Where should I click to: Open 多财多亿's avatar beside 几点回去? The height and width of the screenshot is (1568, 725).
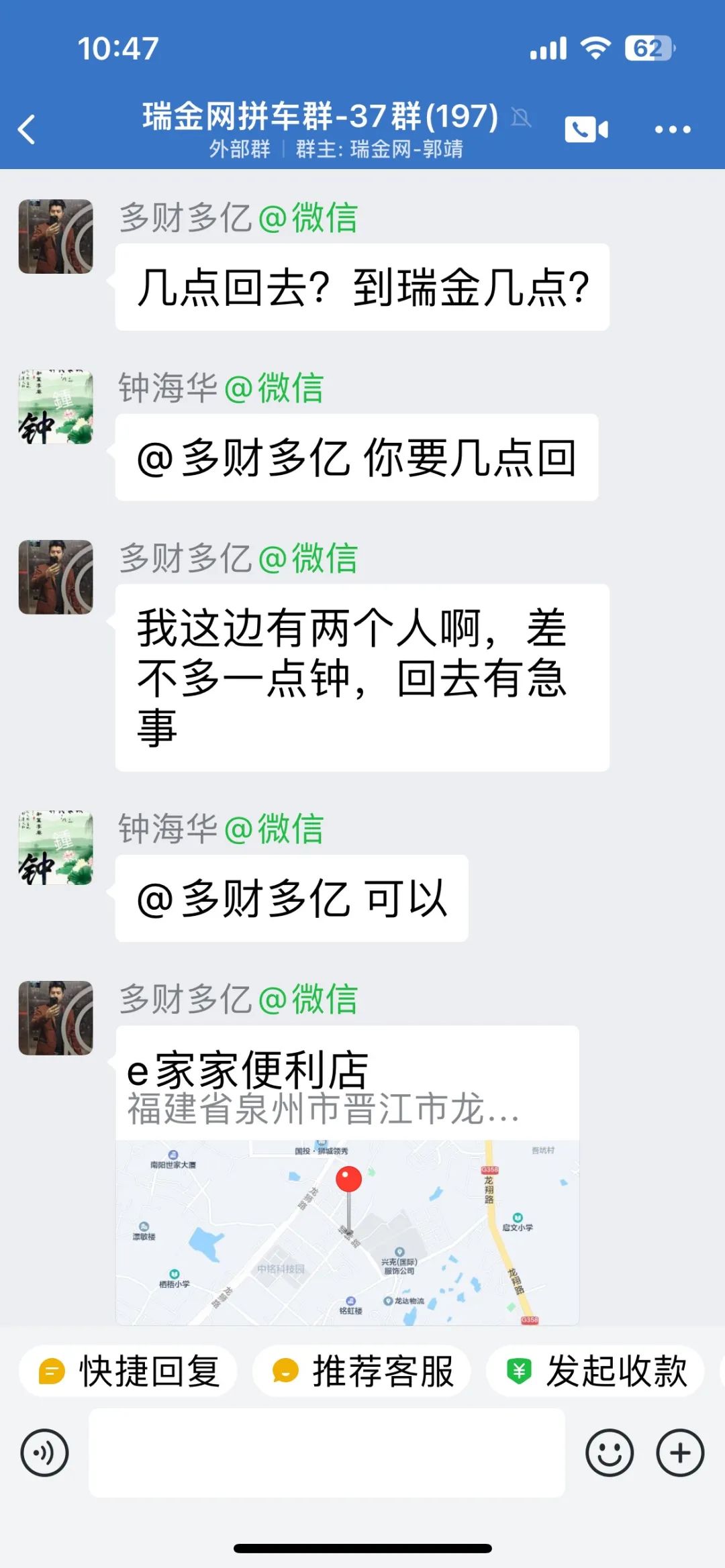[x=56, y=236]
